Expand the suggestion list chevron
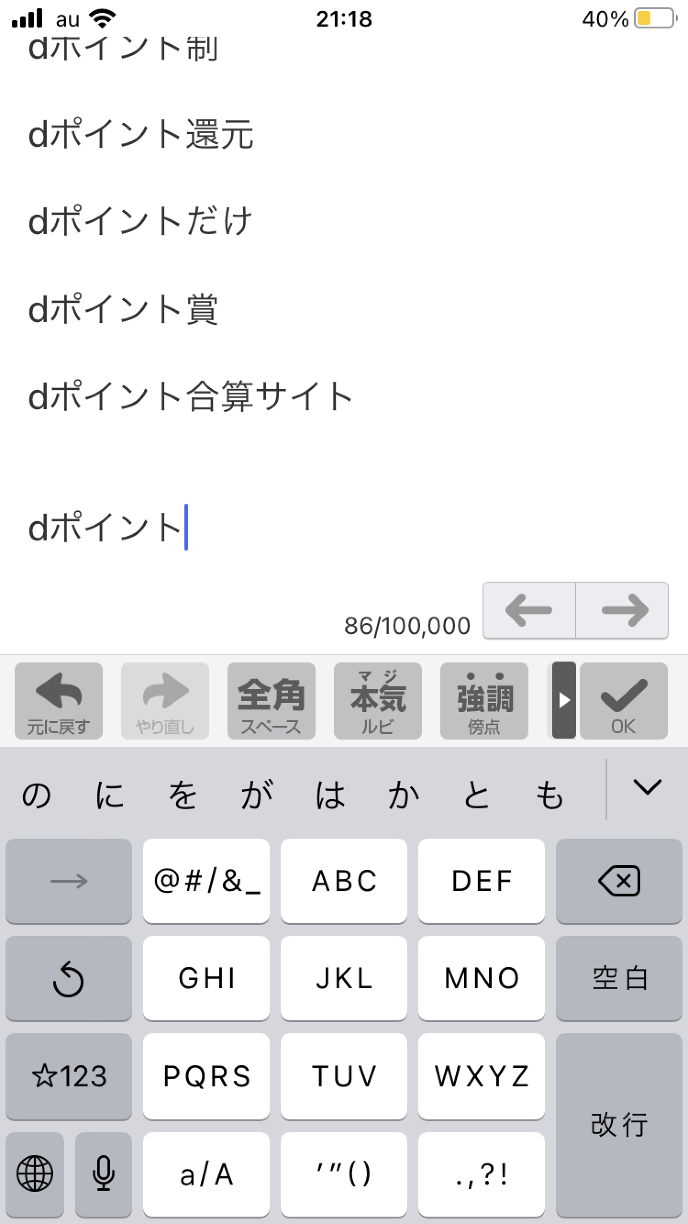Screen dimensions: 688x1224 click(647, 788)
